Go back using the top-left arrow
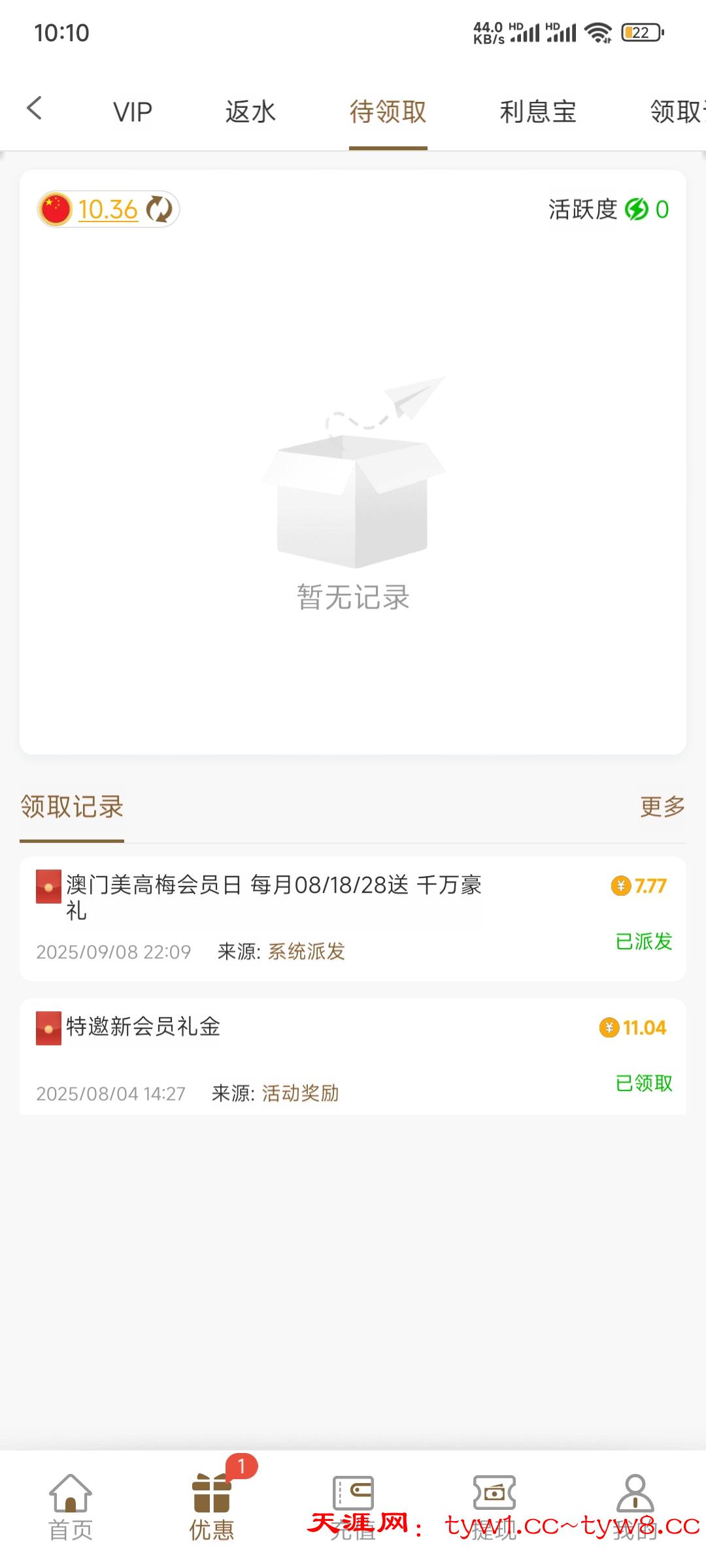The height and width of the screenshot is (1568, 706). 35,108
